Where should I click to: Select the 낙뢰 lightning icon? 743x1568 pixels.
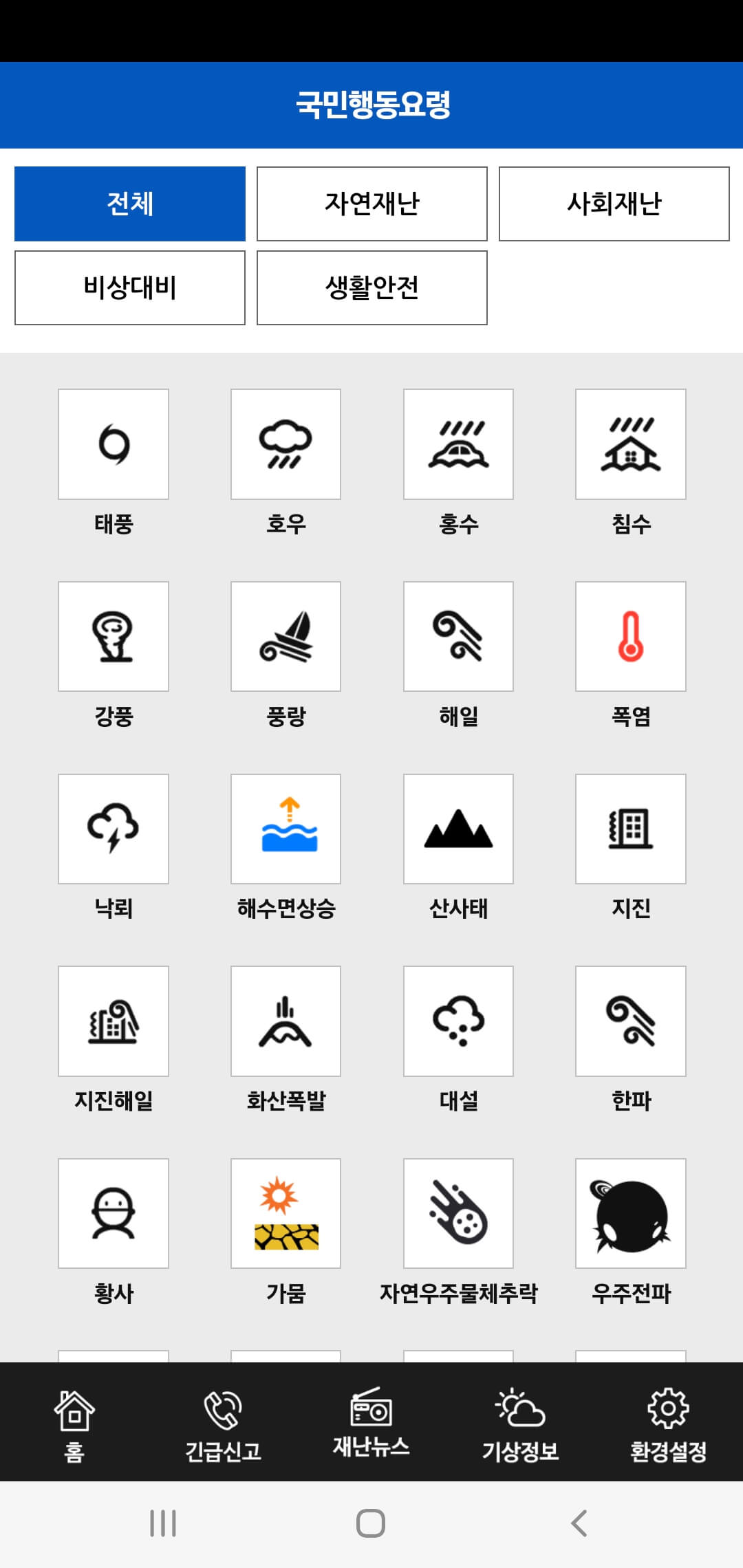(x=113, y=828)
